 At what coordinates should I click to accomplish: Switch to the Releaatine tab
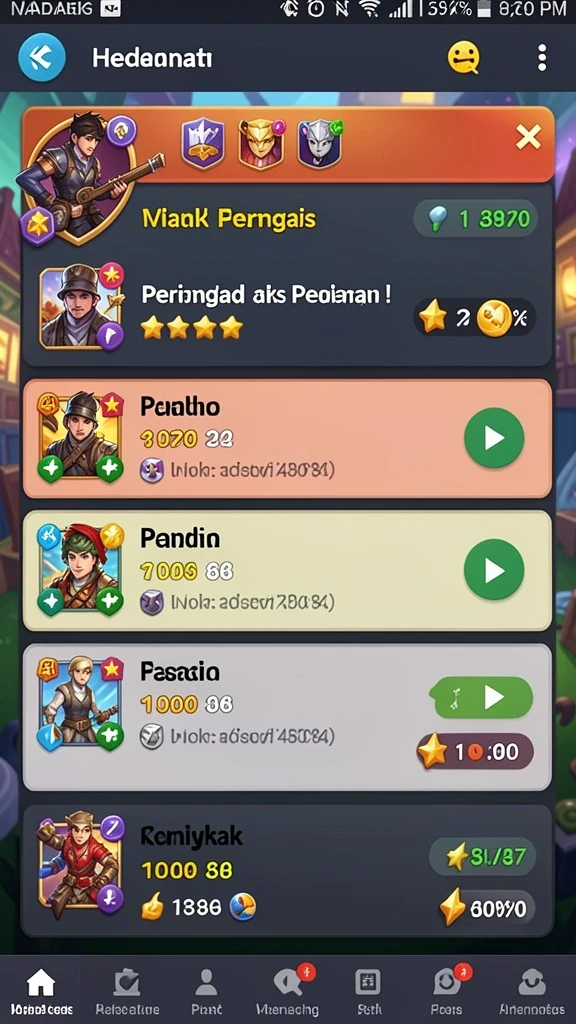127,991
